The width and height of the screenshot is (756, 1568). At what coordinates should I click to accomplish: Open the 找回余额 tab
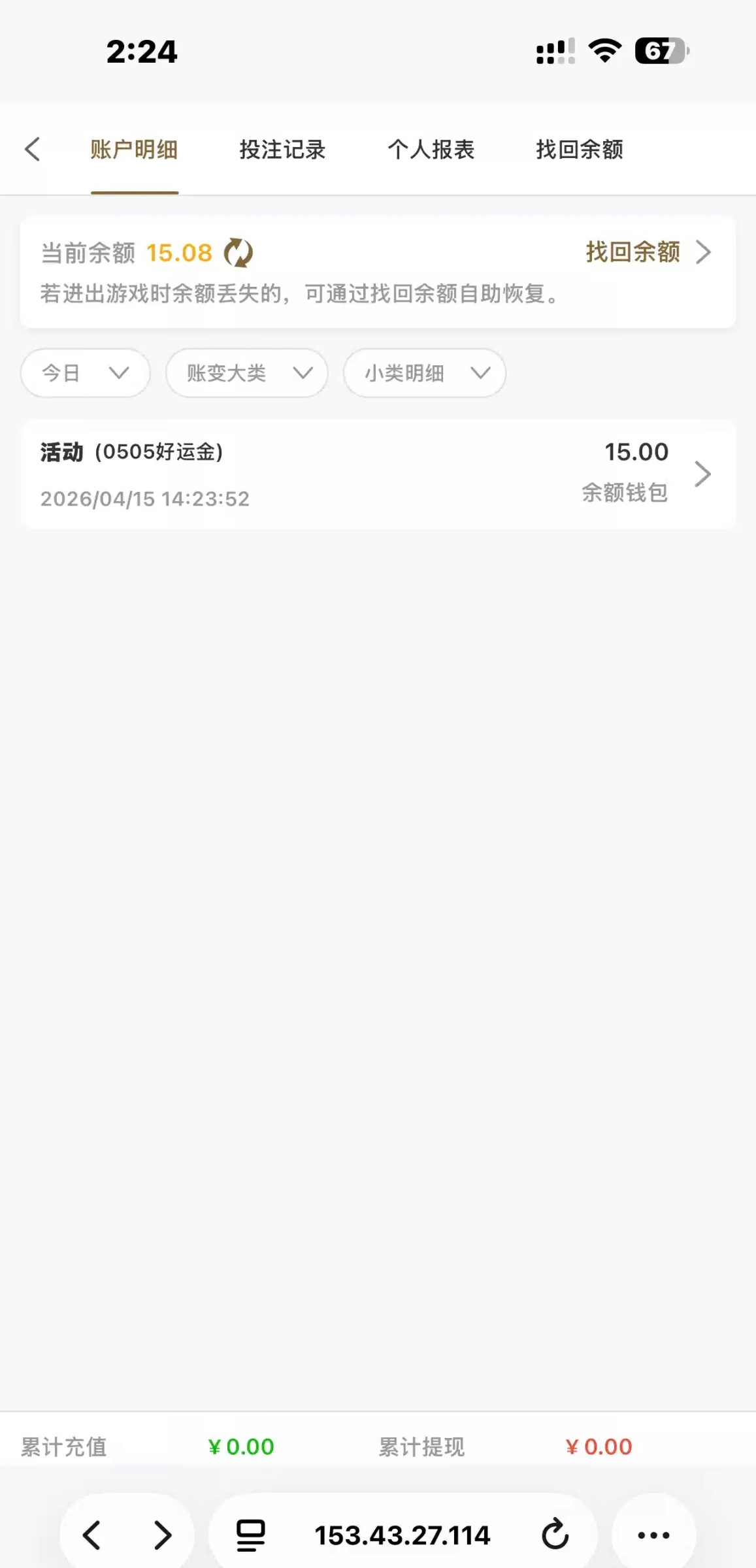coord(580,150)
